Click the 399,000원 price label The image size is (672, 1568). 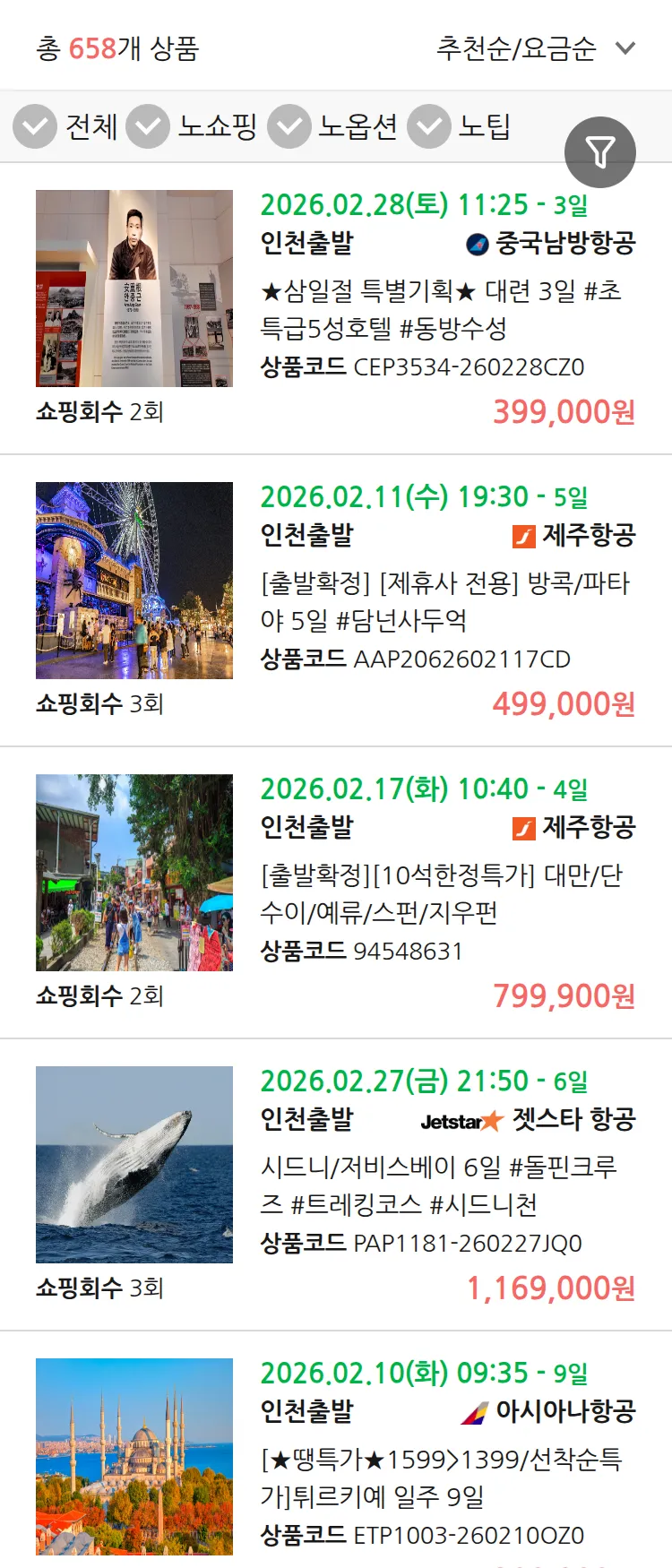[x=563, y=412]
